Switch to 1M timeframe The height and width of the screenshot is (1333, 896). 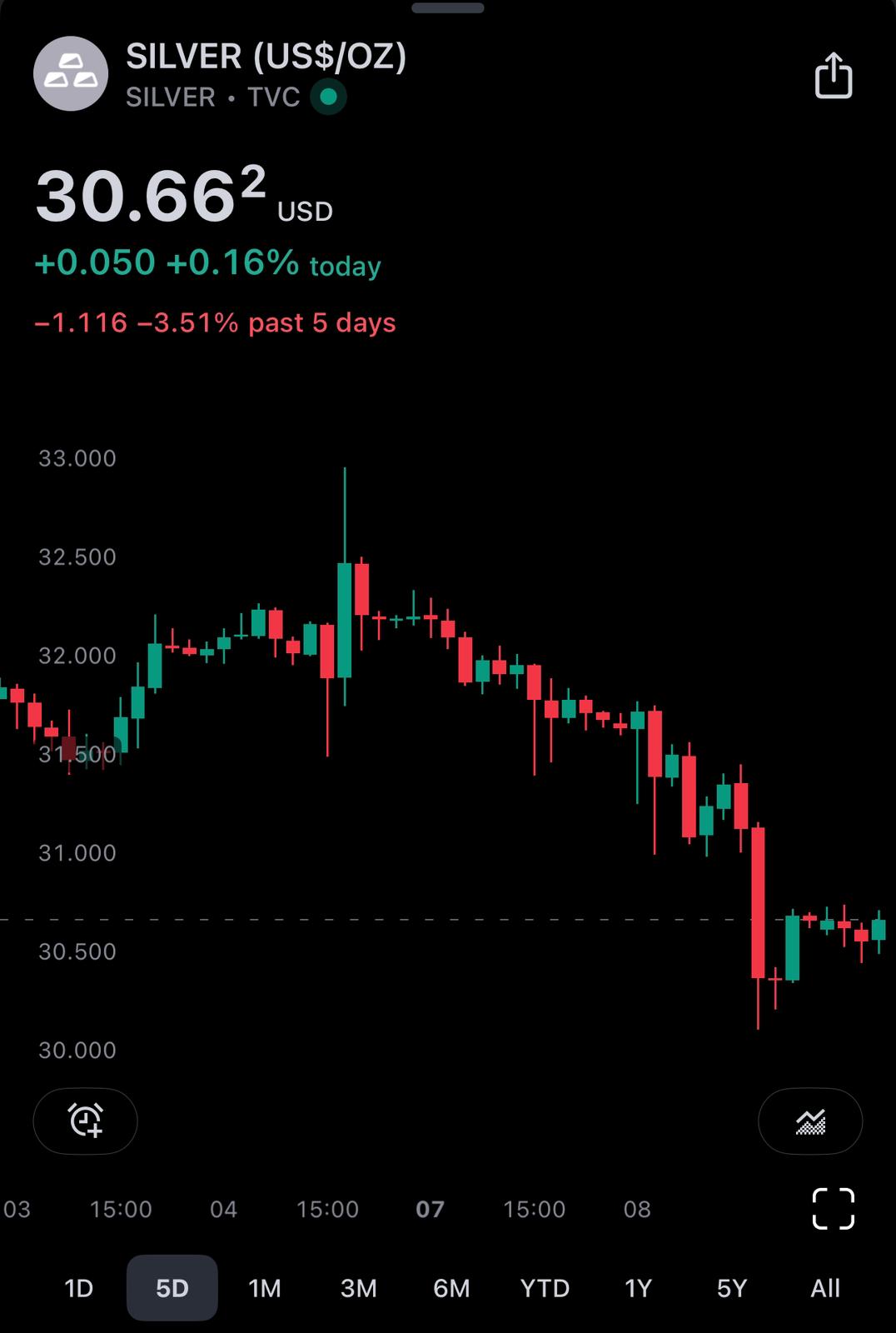(x=265, y=1288)
